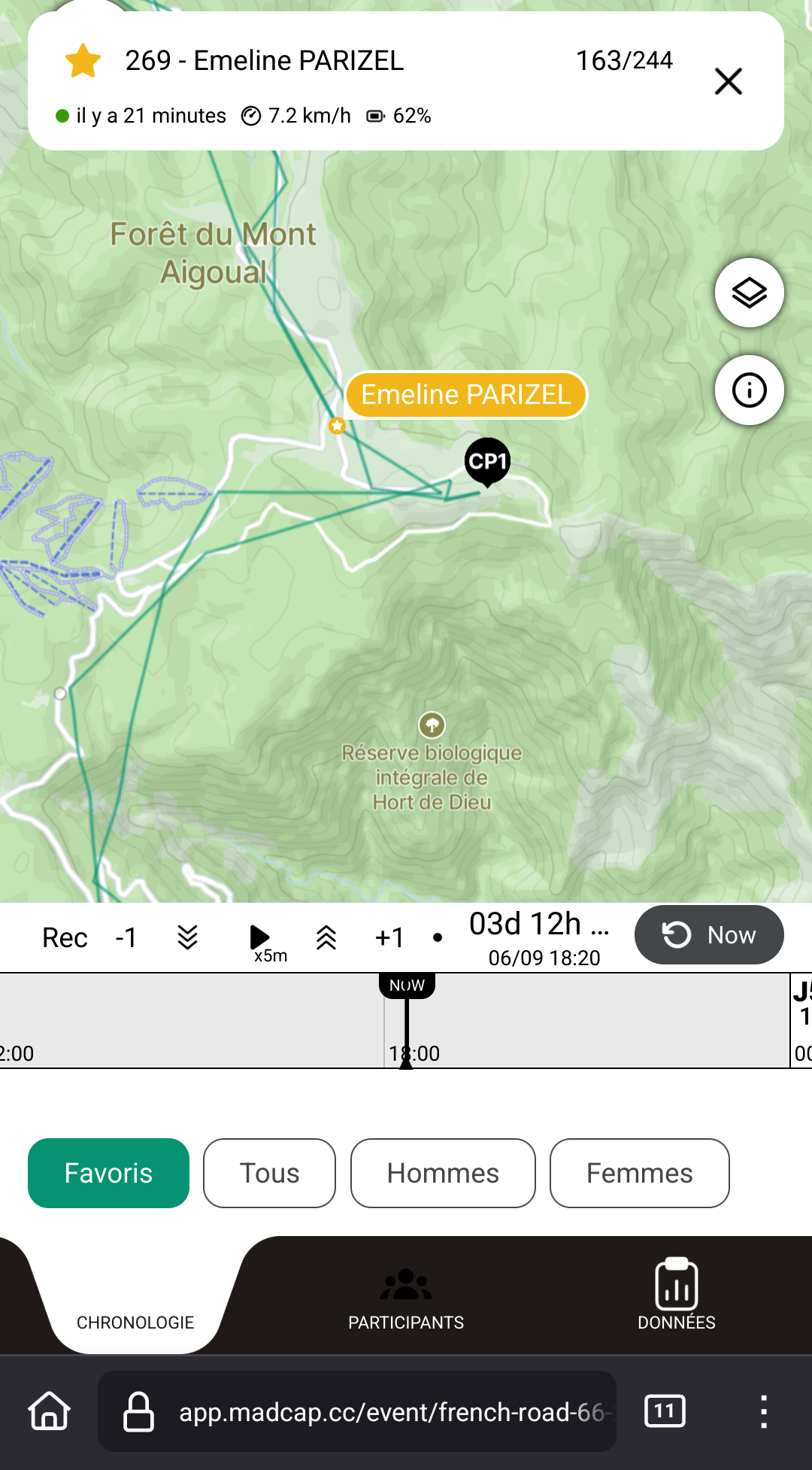
Task: Tap the Rec control
Action: (65, 937)
